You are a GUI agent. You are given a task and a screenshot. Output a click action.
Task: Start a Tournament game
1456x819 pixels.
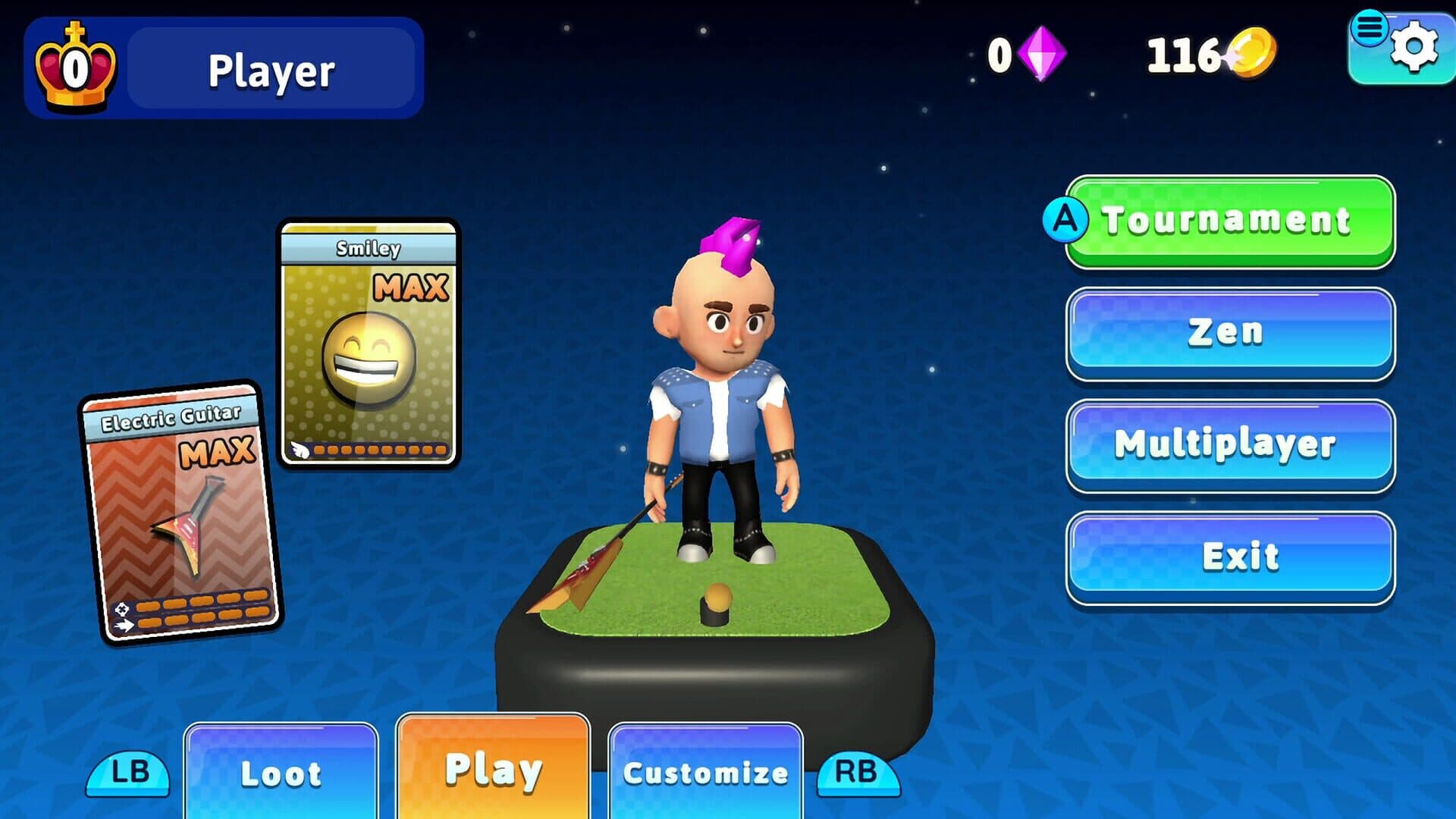click(x=1229, y=221)
